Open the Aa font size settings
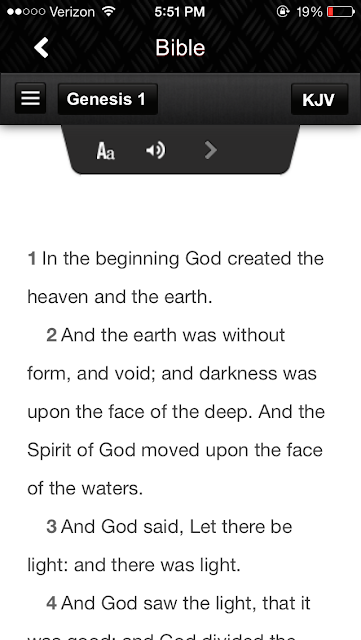361x640 pixels. pyautogui.click(x=105, y=151)
